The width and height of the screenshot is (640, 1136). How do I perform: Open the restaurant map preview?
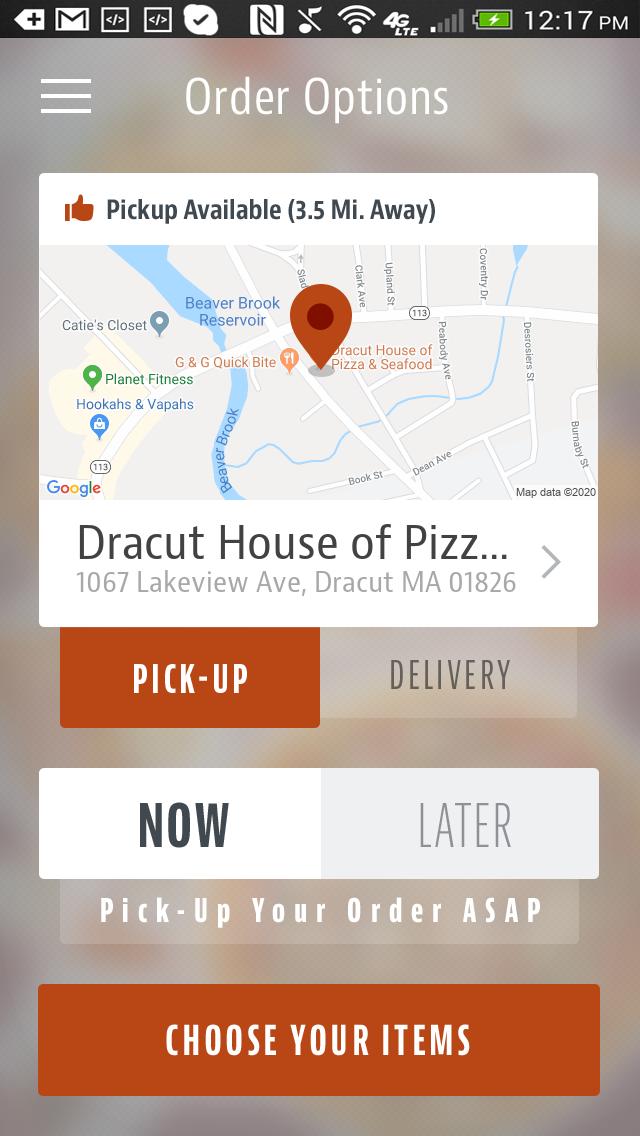pos(318,372)
